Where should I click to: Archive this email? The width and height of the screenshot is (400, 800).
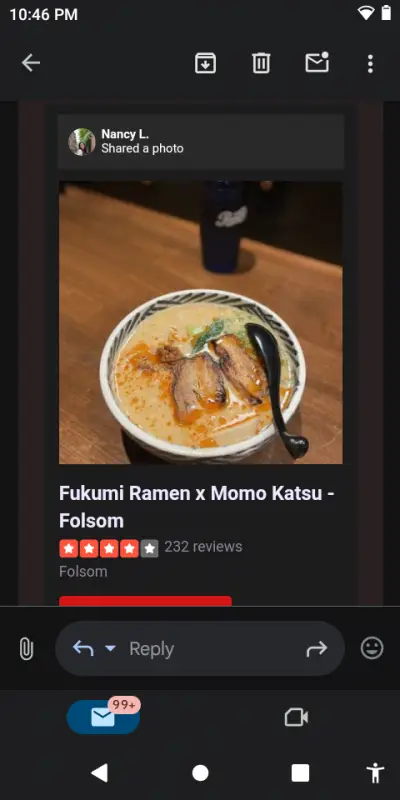pyautogui.click(x=205, y=63)
